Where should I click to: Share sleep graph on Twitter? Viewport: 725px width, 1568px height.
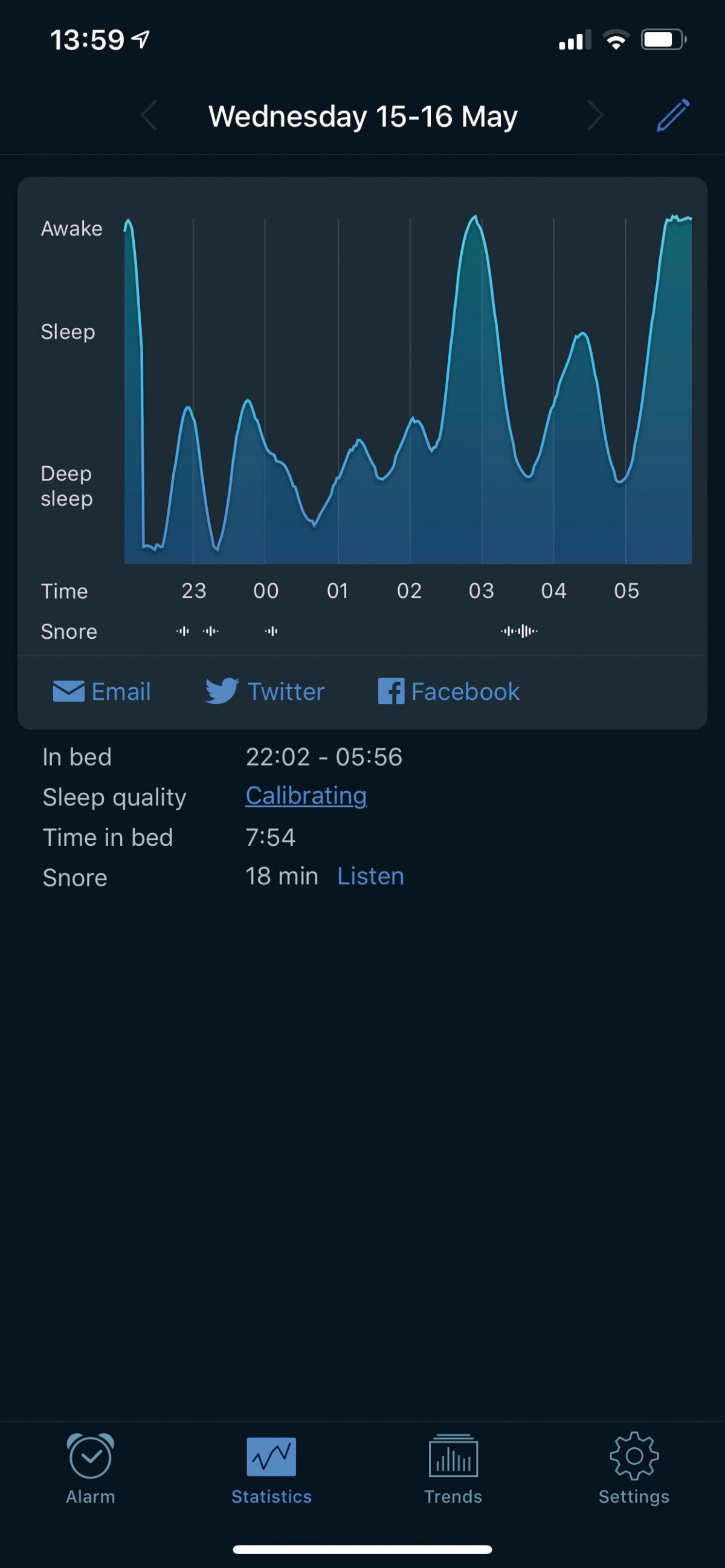click(265, 691)
